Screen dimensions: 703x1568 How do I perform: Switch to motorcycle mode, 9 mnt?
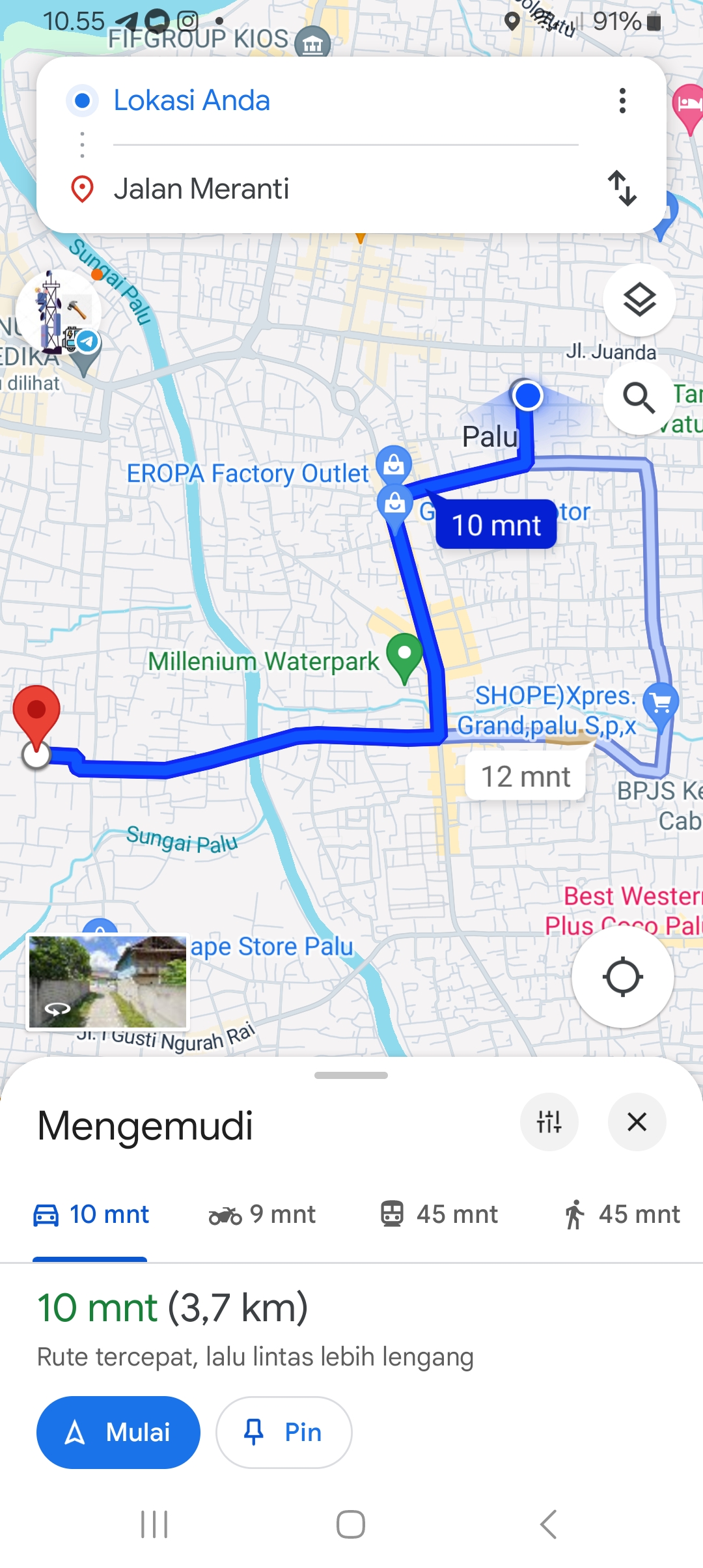[x=262, y=1214]
